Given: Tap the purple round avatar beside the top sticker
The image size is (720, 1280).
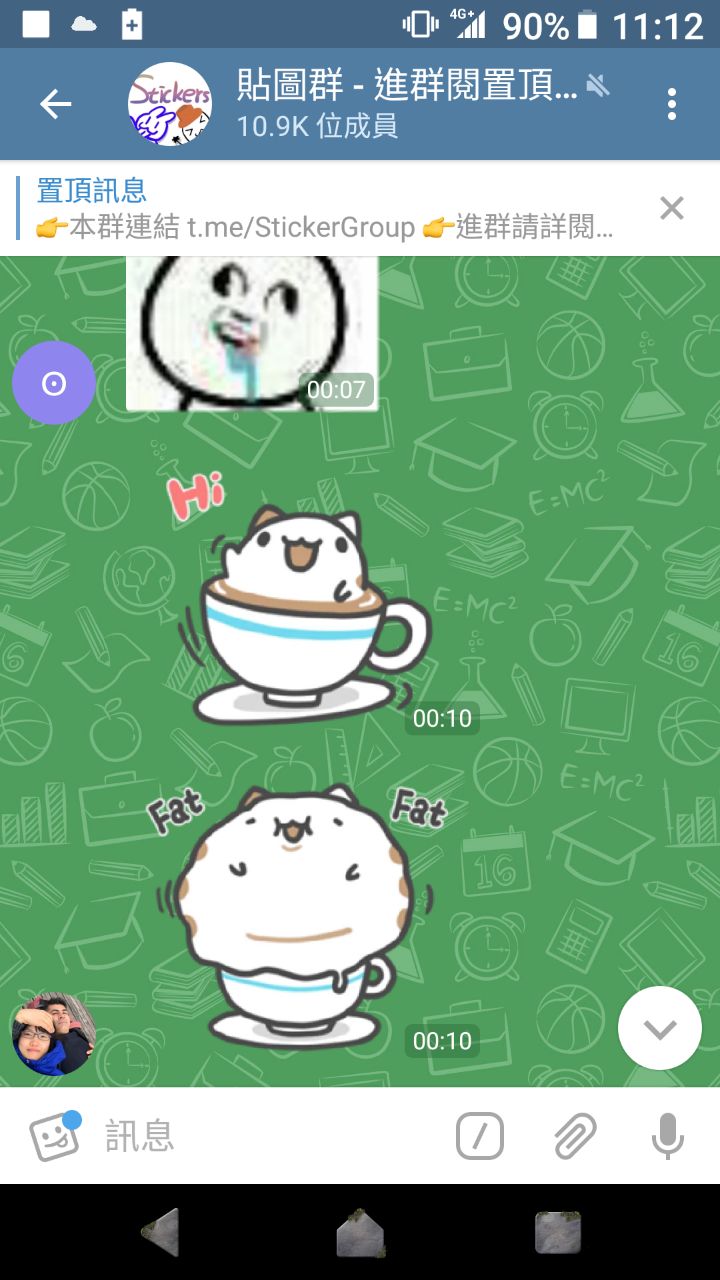Looking at the screenshot, I should 54,383.
